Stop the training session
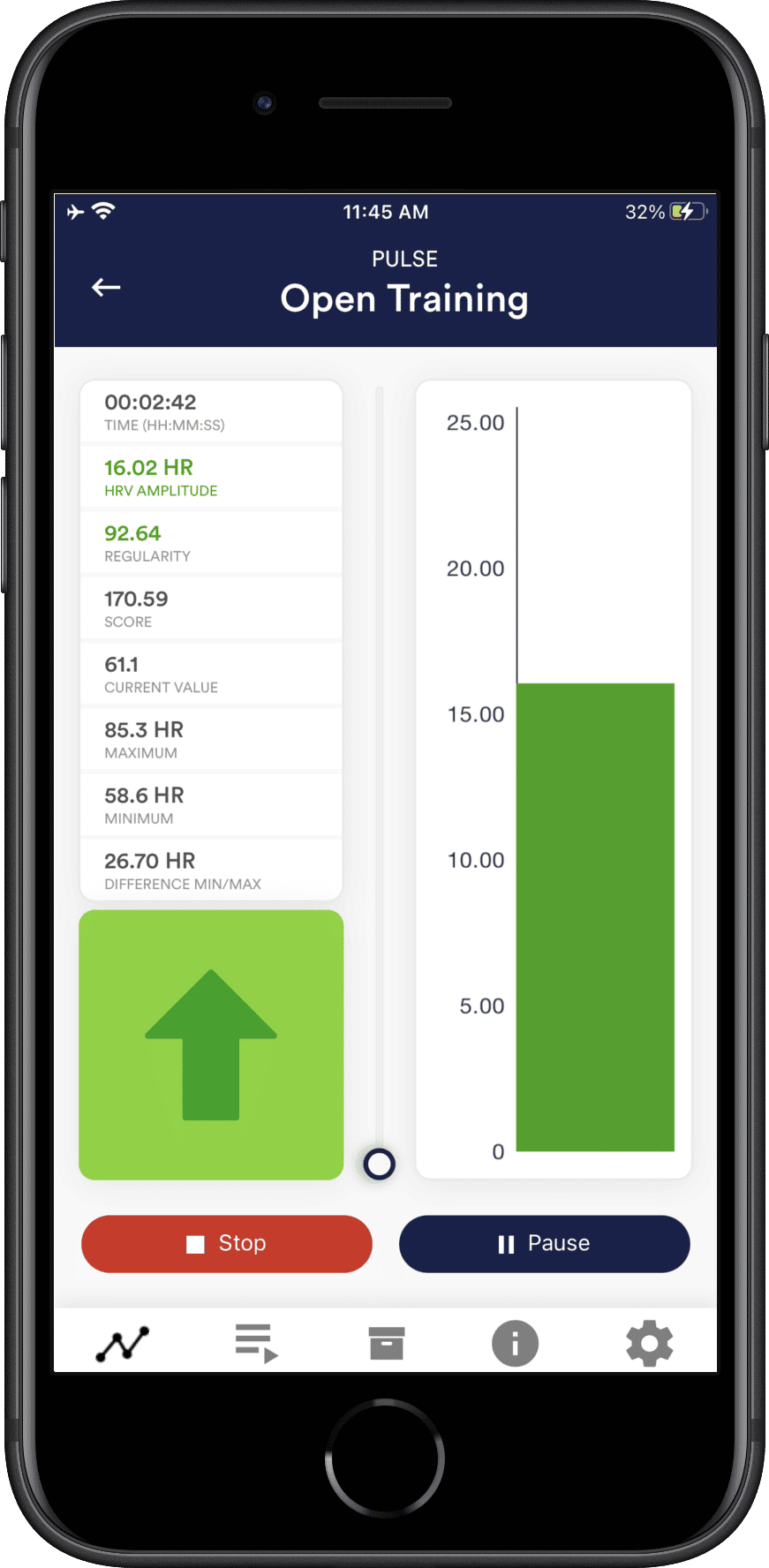 click(227, 1243)
